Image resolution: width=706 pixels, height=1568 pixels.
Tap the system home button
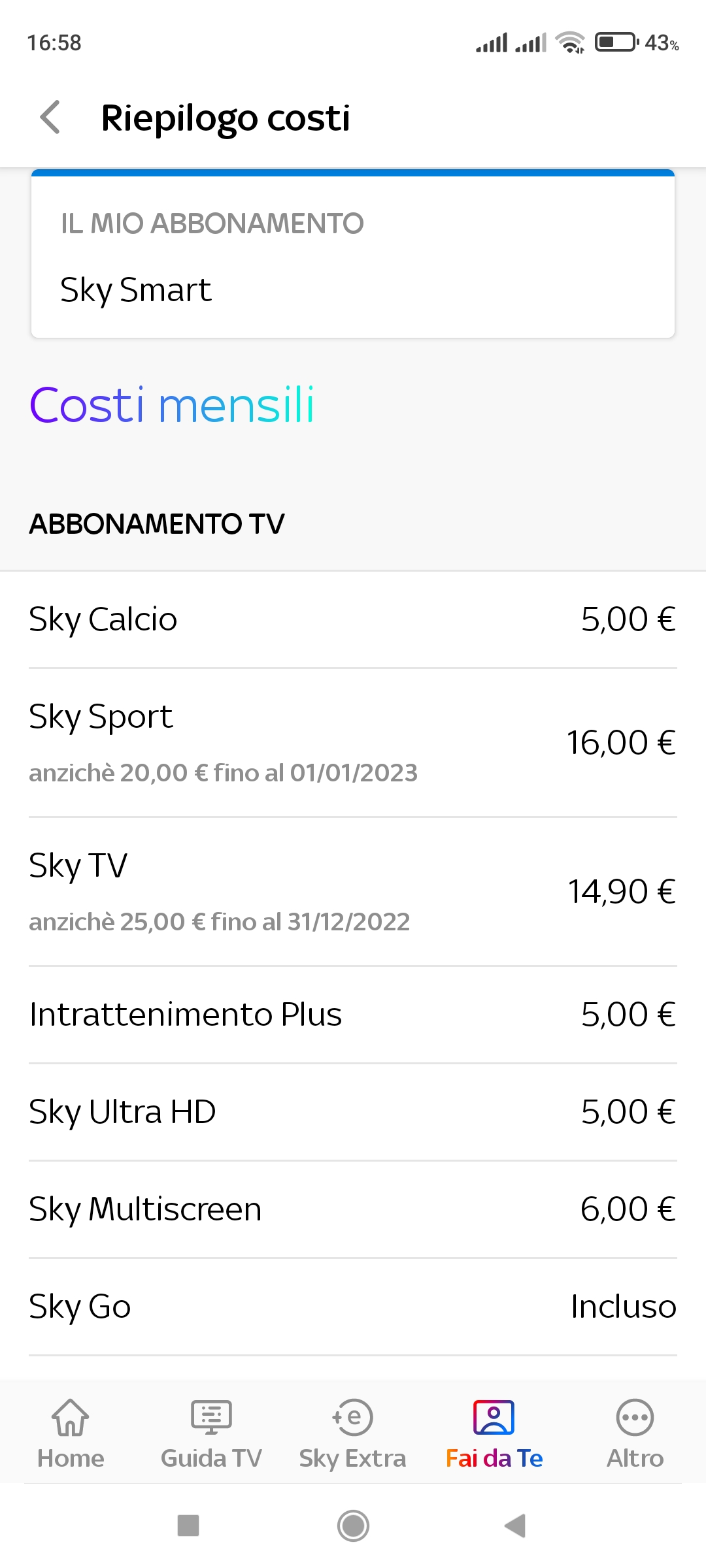coord(353,1526)
